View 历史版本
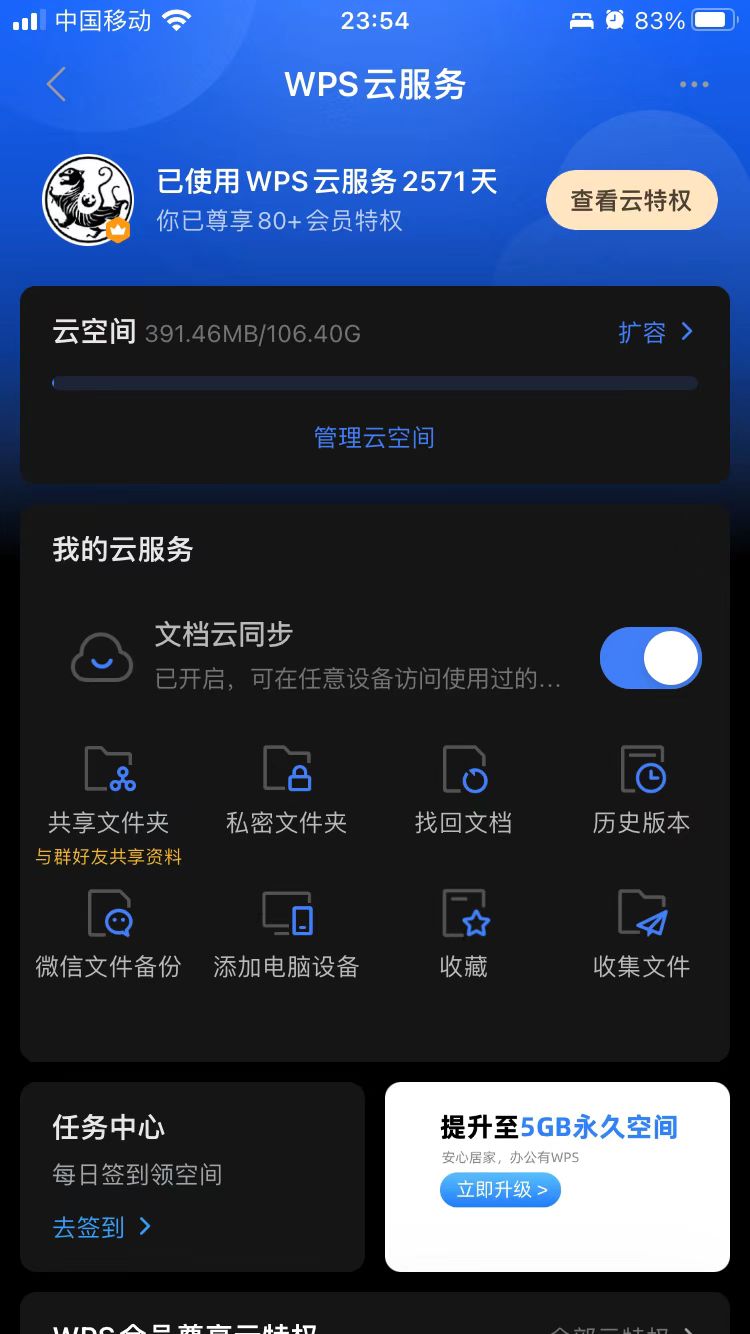The image size is (750, 1334). [x=641, y=790]
